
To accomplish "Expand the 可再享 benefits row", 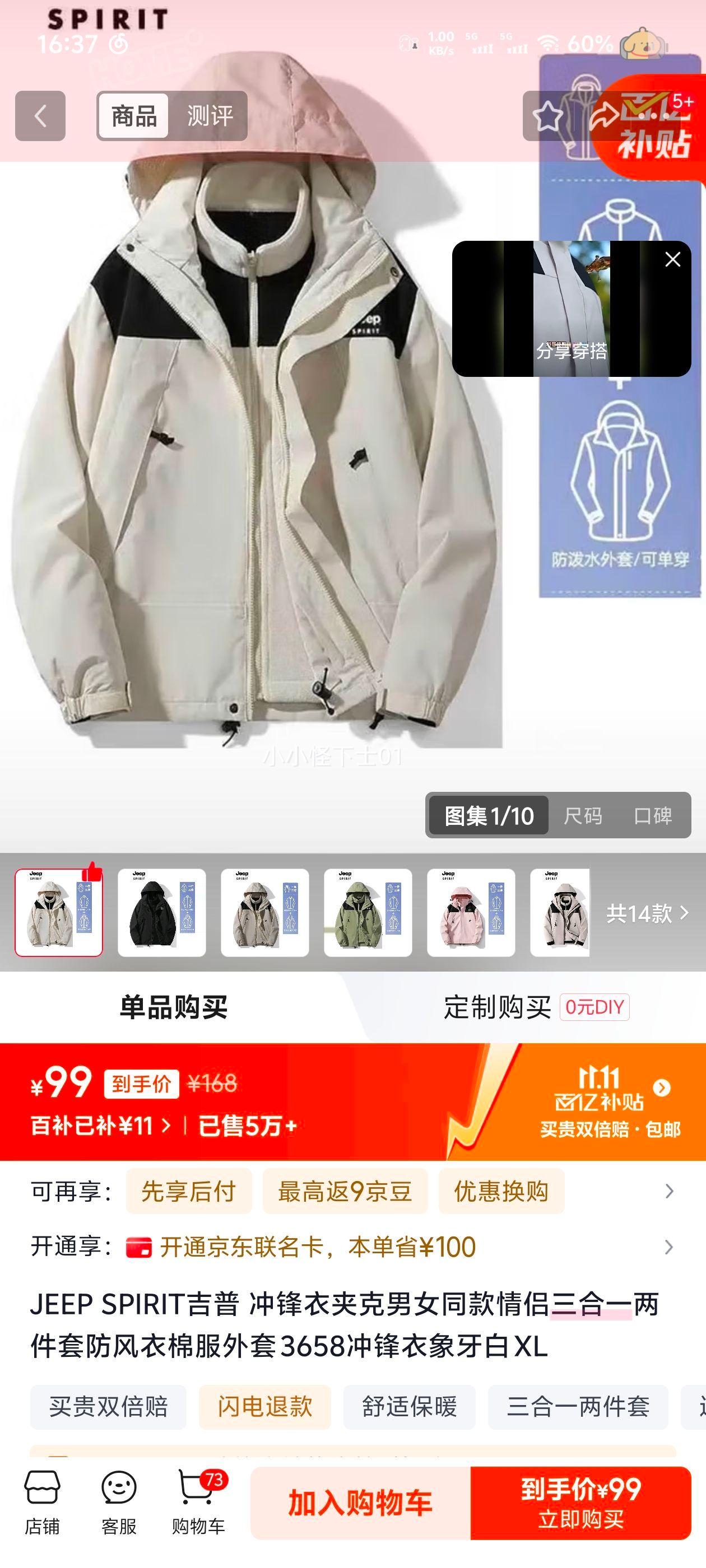I will [668, 1191].
